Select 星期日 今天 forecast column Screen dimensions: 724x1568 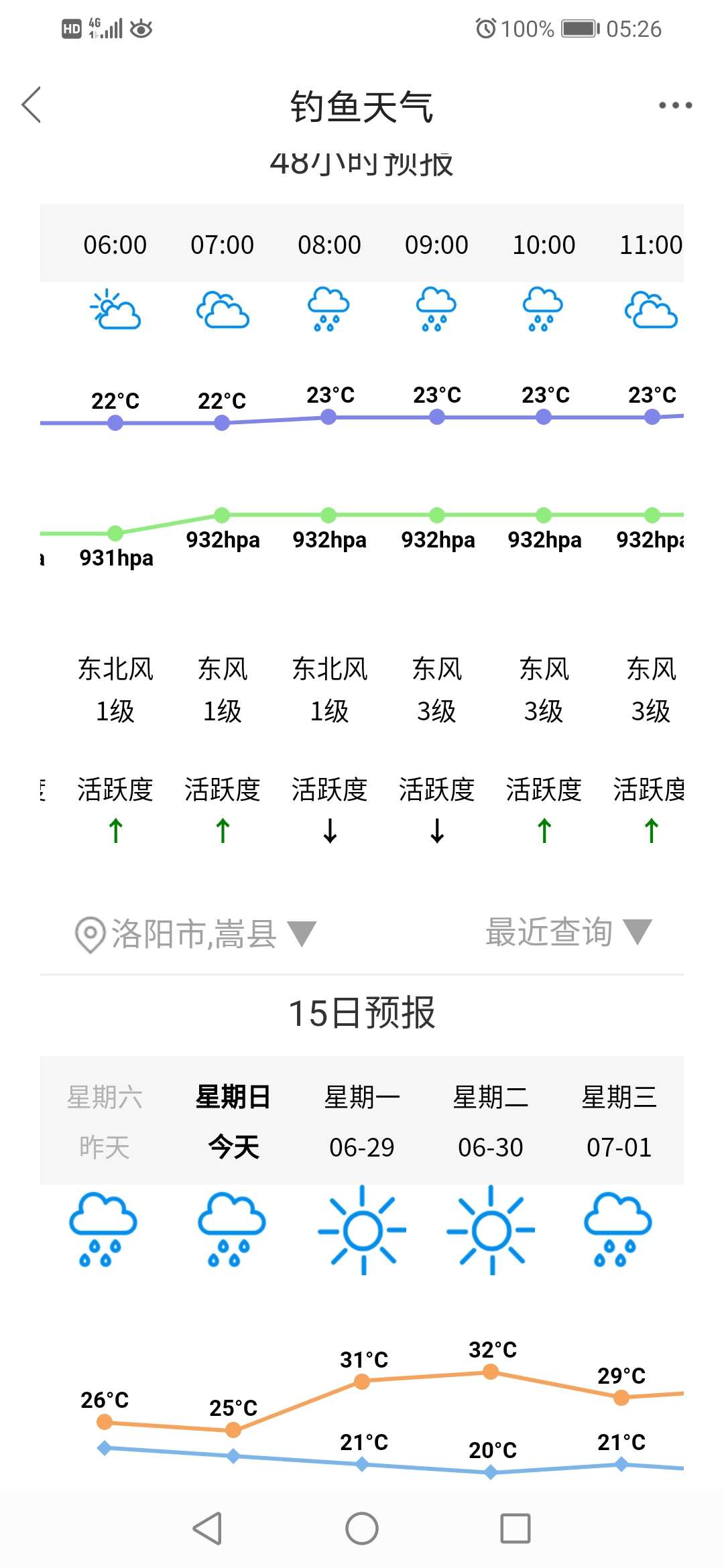coord(233,1121)
